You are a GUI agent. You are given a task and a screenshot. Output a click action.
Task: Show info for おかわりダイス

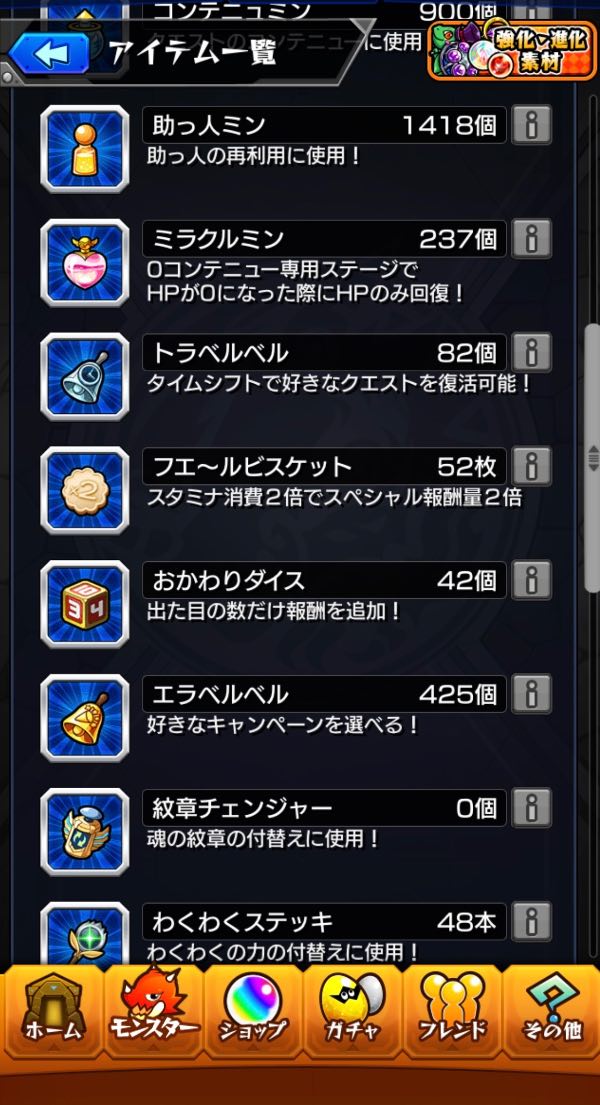click(x=532, y=580)
